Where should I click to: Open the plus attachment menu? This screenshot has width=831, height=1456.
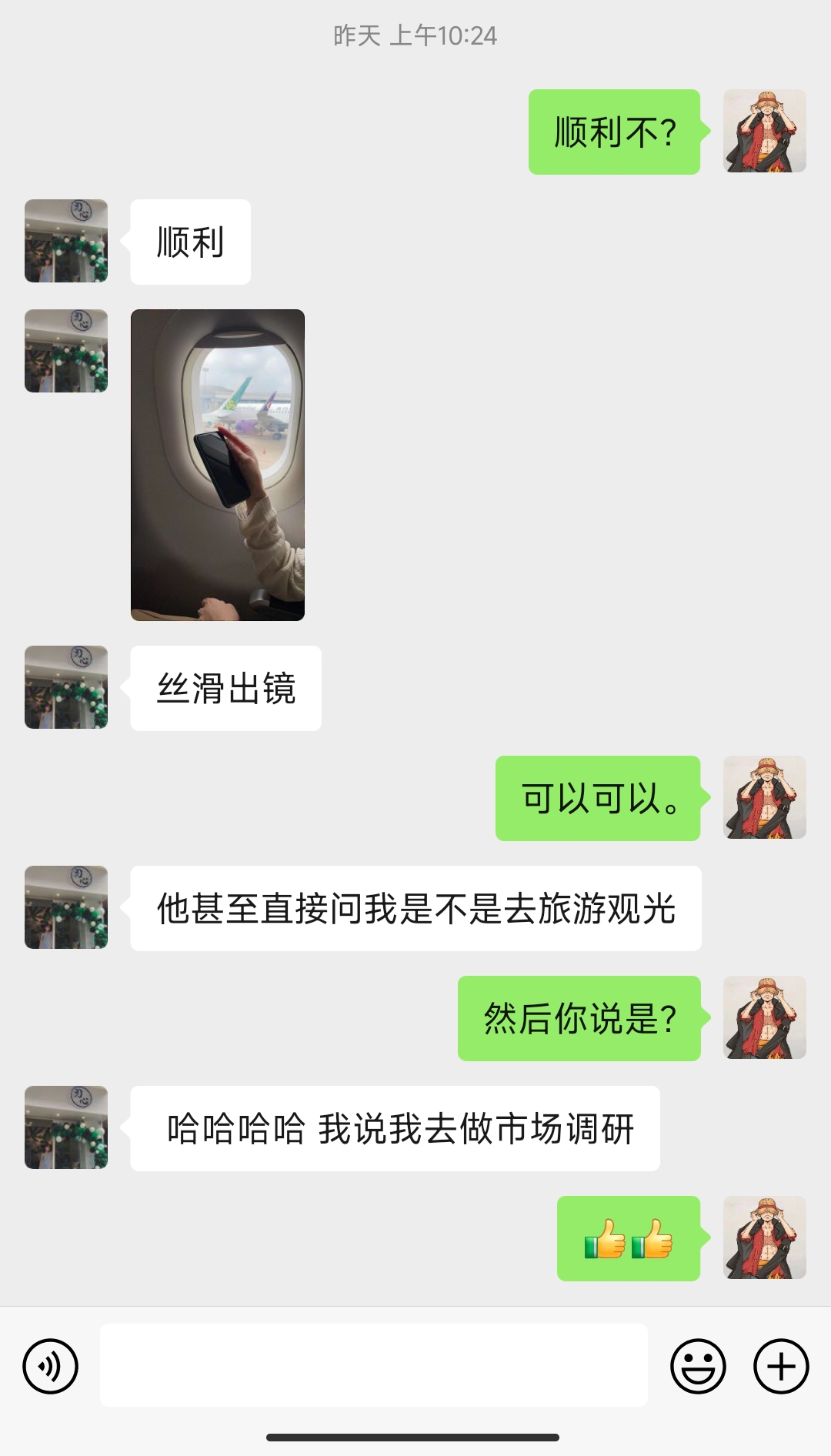pos(780,1367)
